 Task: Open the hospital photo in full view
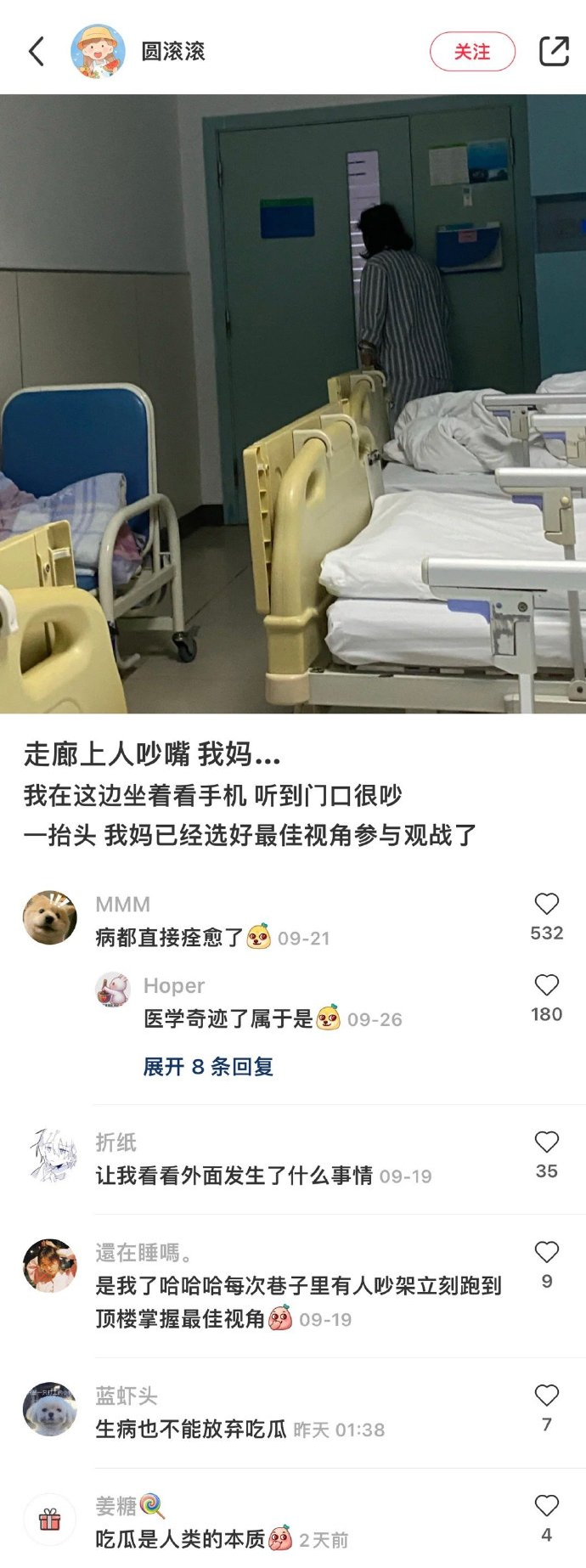coord(293,403)
